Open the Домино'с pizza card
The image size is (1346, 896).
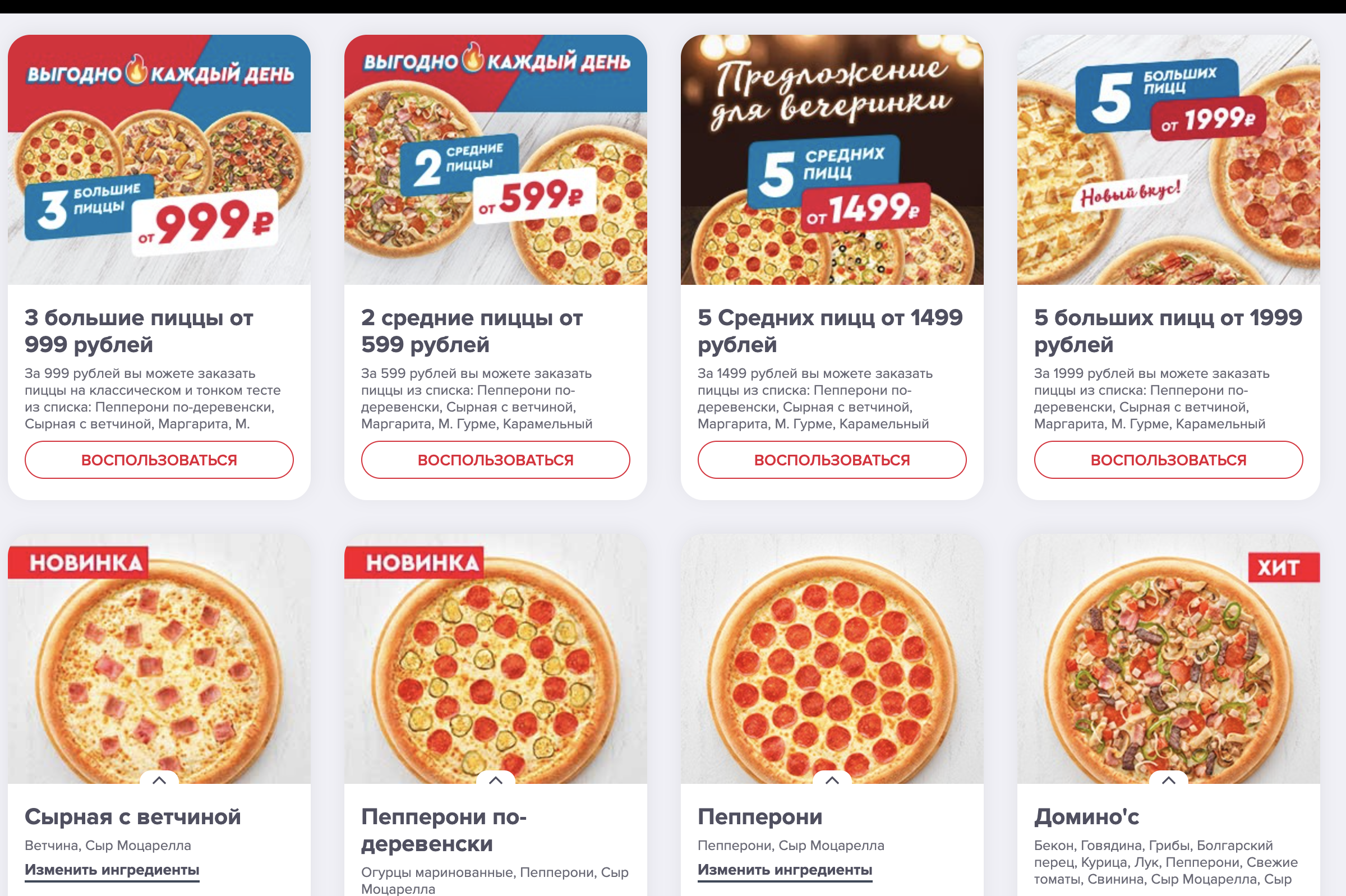1168,657
